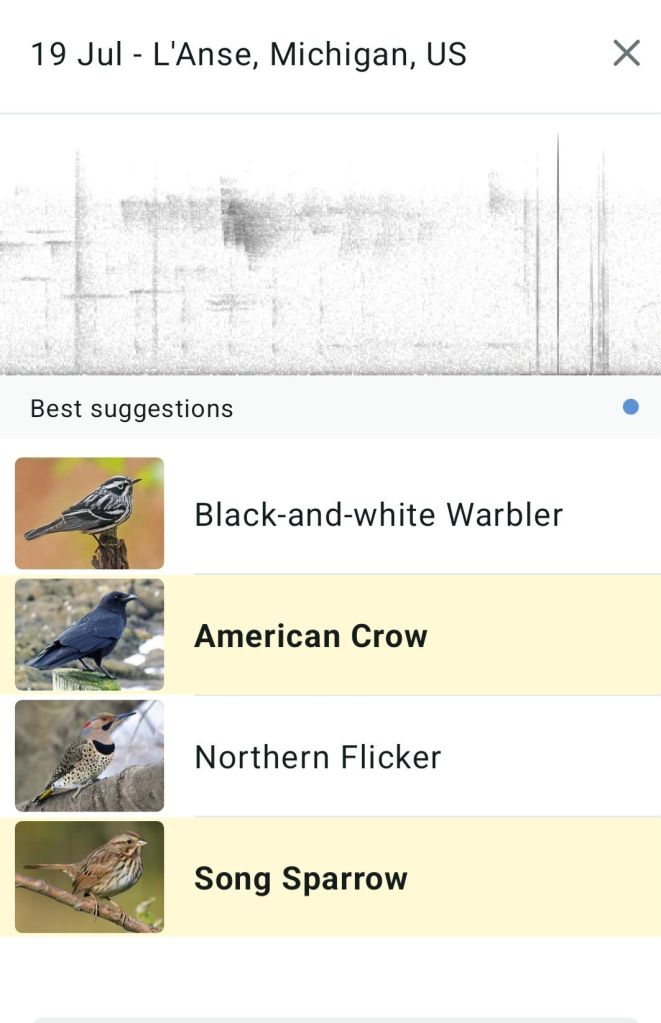Tap the recording spectrogram

coord(330,245)
